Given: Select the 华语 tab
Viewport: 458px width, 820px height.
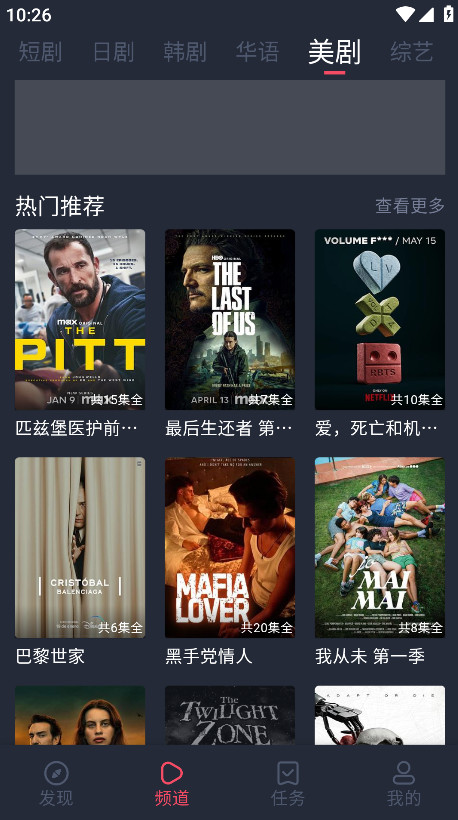Looking at the screenshot, I should pyautogui.click(x=257, y=53).
